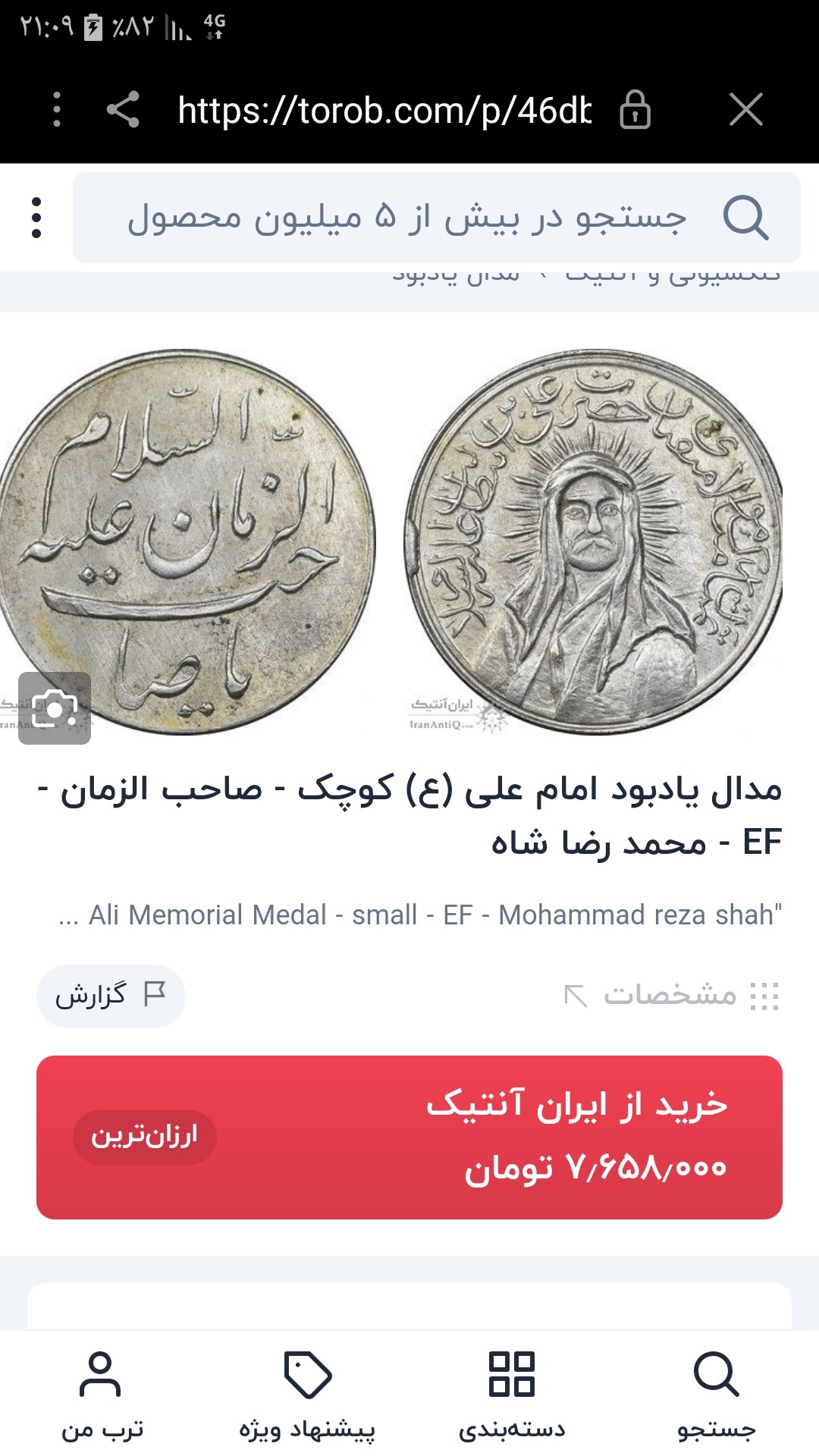Screen dimensions: 819x1456
Task: Open the دسته‌بندی categories tab
Action: (x=512, y=1394)
